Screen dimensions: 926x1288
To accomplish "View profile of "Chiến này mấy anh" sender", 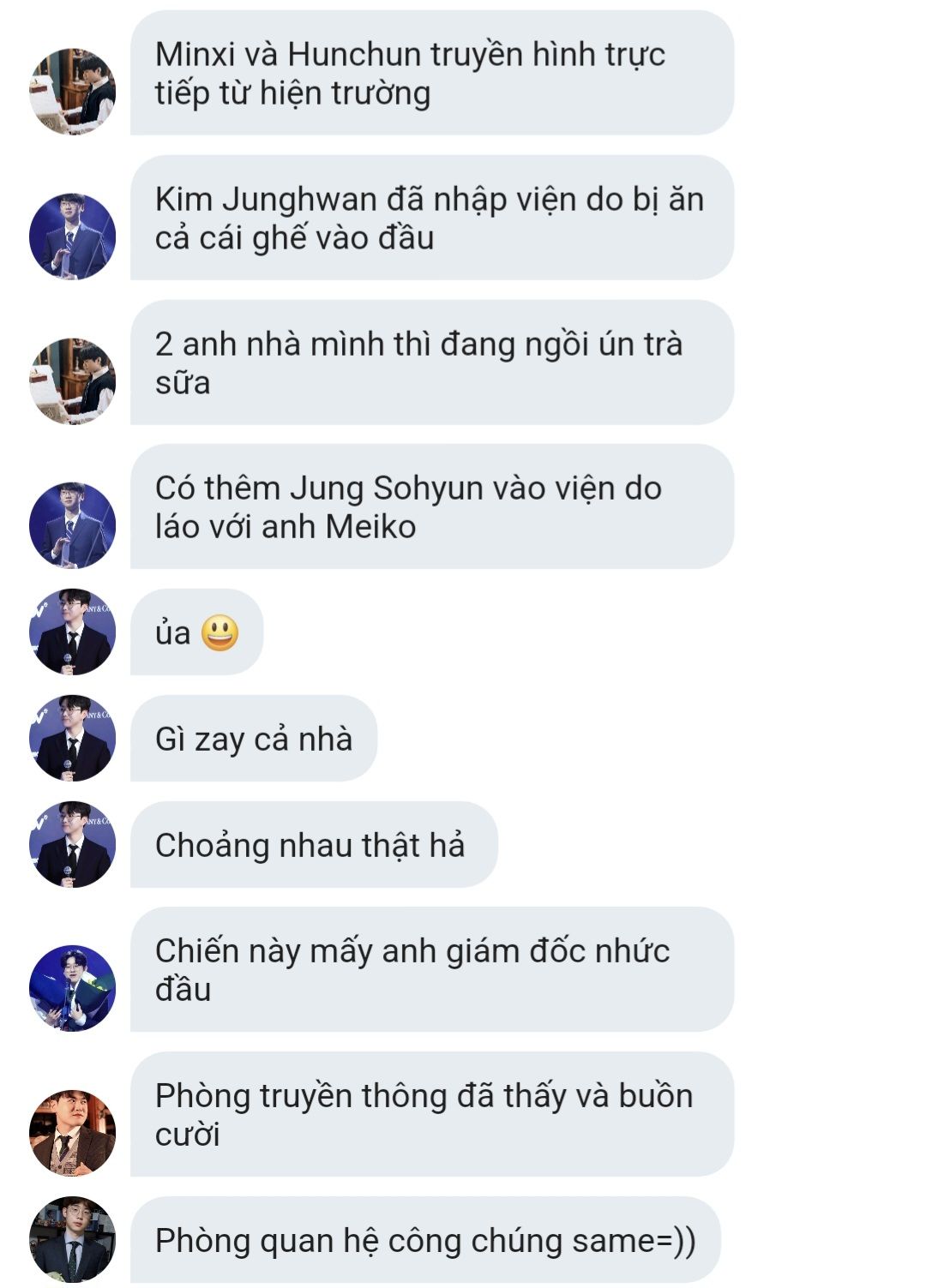I will pyautogui.click(x=72, y=988).
